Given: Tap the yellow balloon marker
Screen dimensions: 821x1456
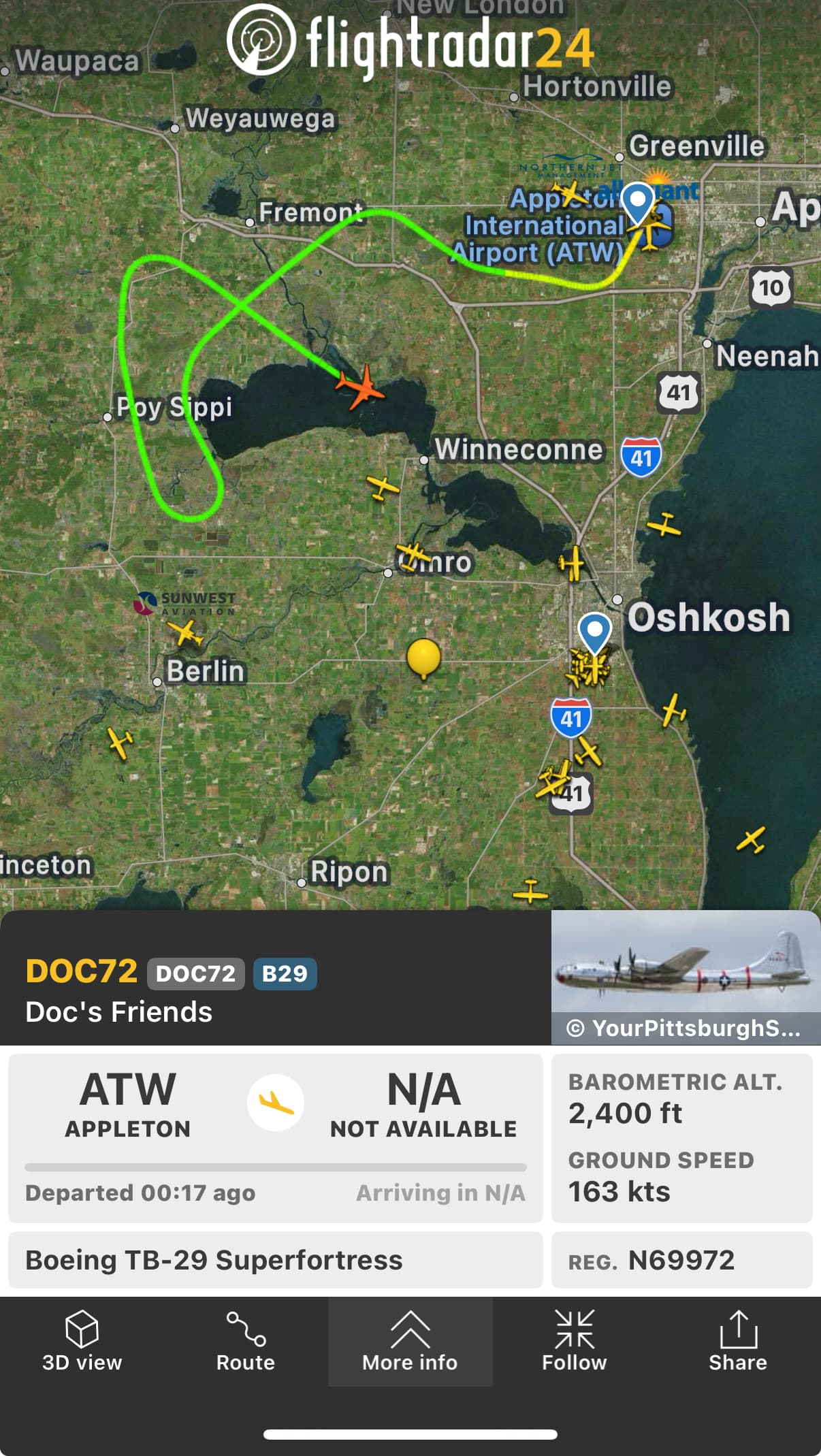Looking at the screenshot, I should [423, 658].
